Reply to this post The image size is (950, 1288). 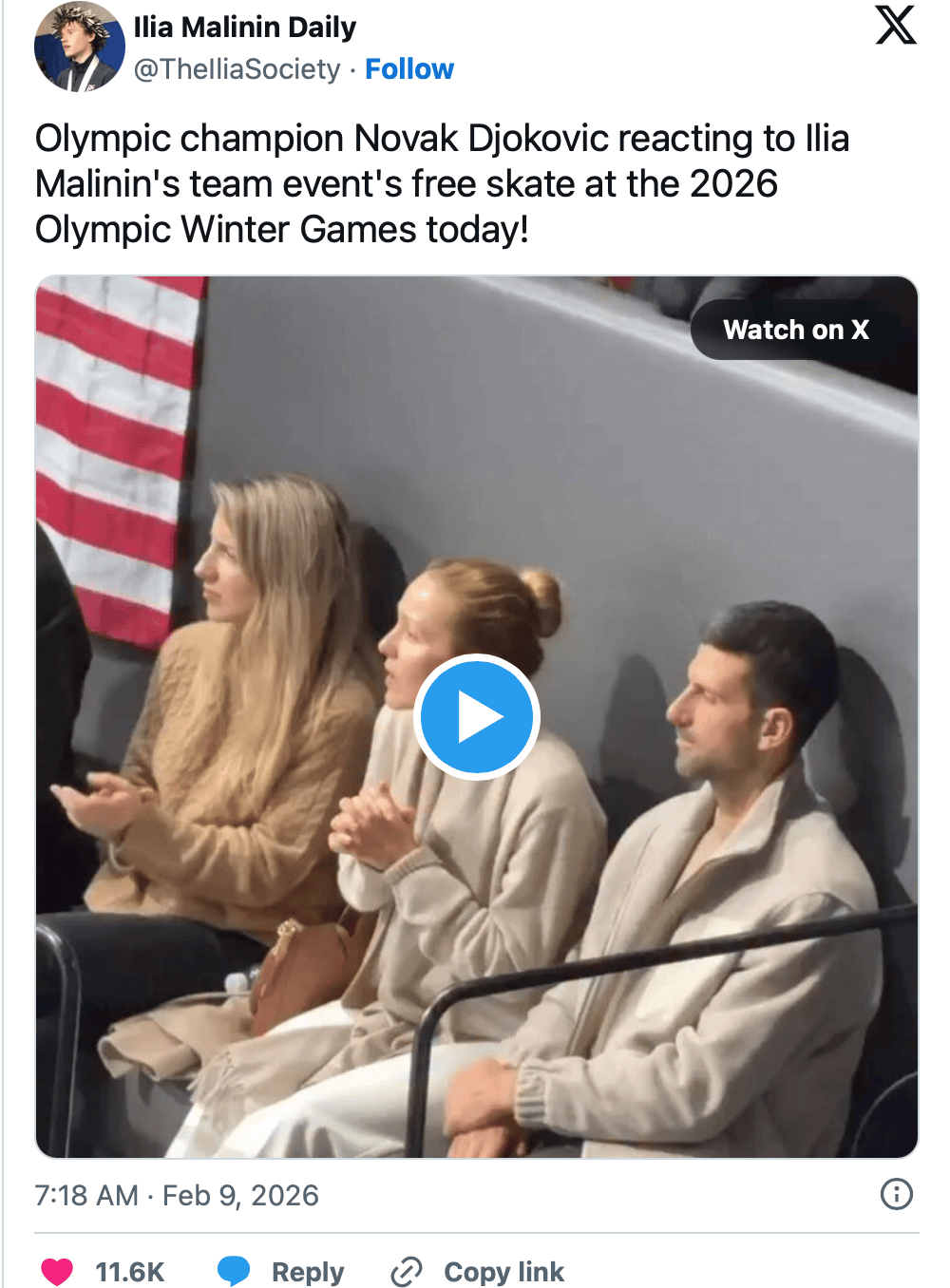[281, 1271]
